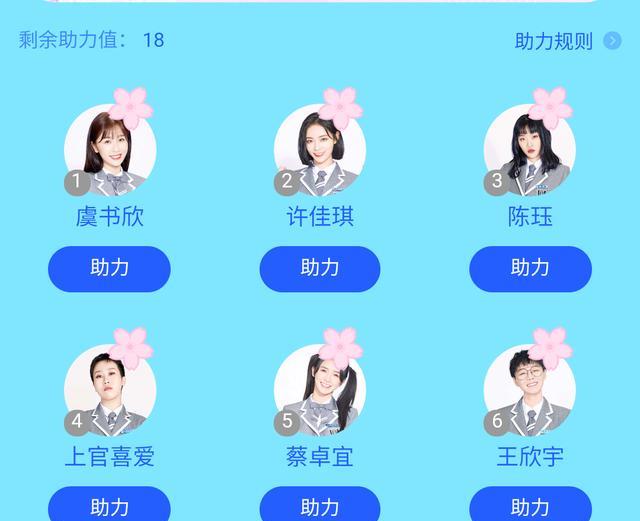The height and width of the screenshot is (521, 640).
Task: Select 上官喜爱's avatar
Action: (110, 390)
